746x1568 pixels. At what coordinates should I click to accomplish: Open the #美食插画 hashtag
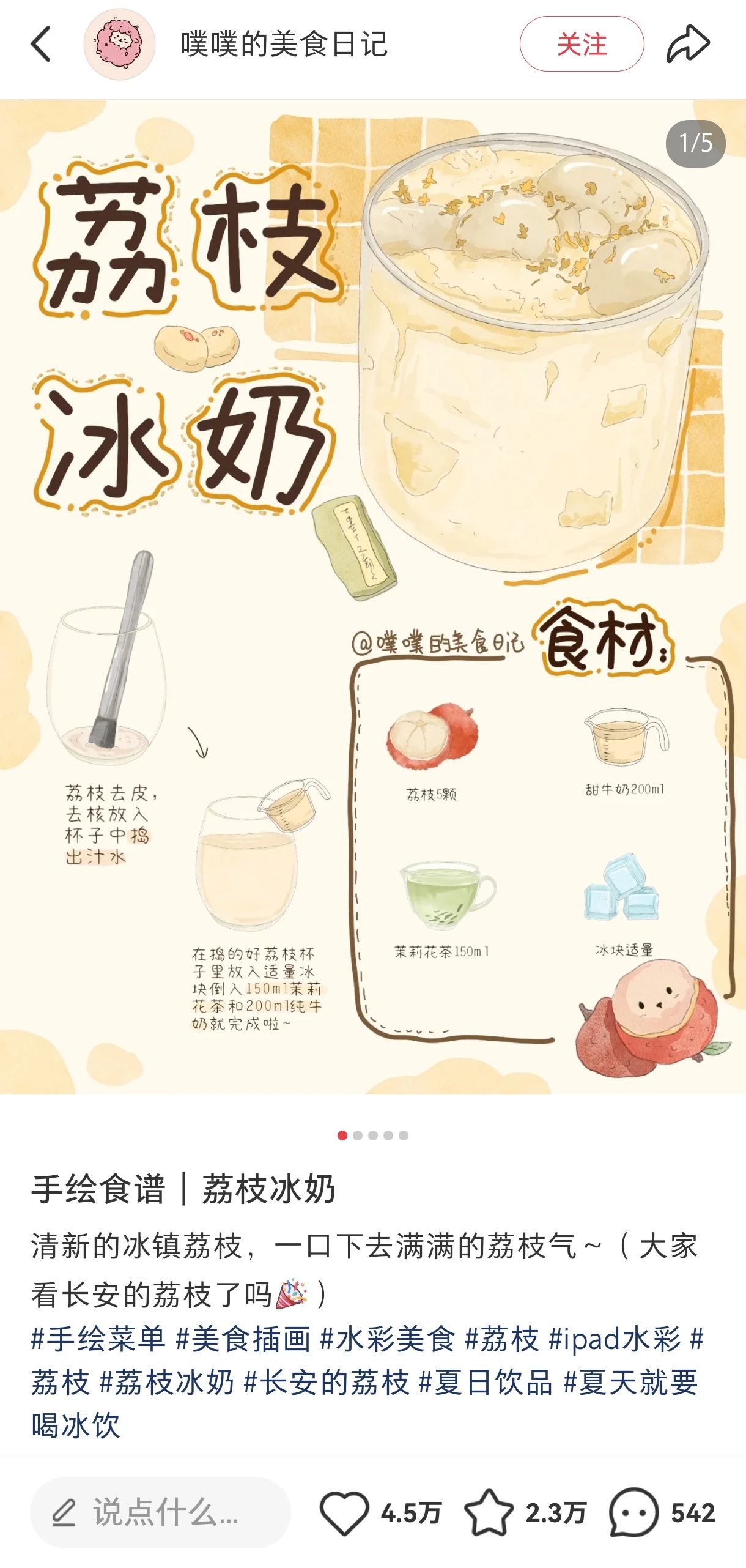pyautogui.click(x=243, y=1338)
